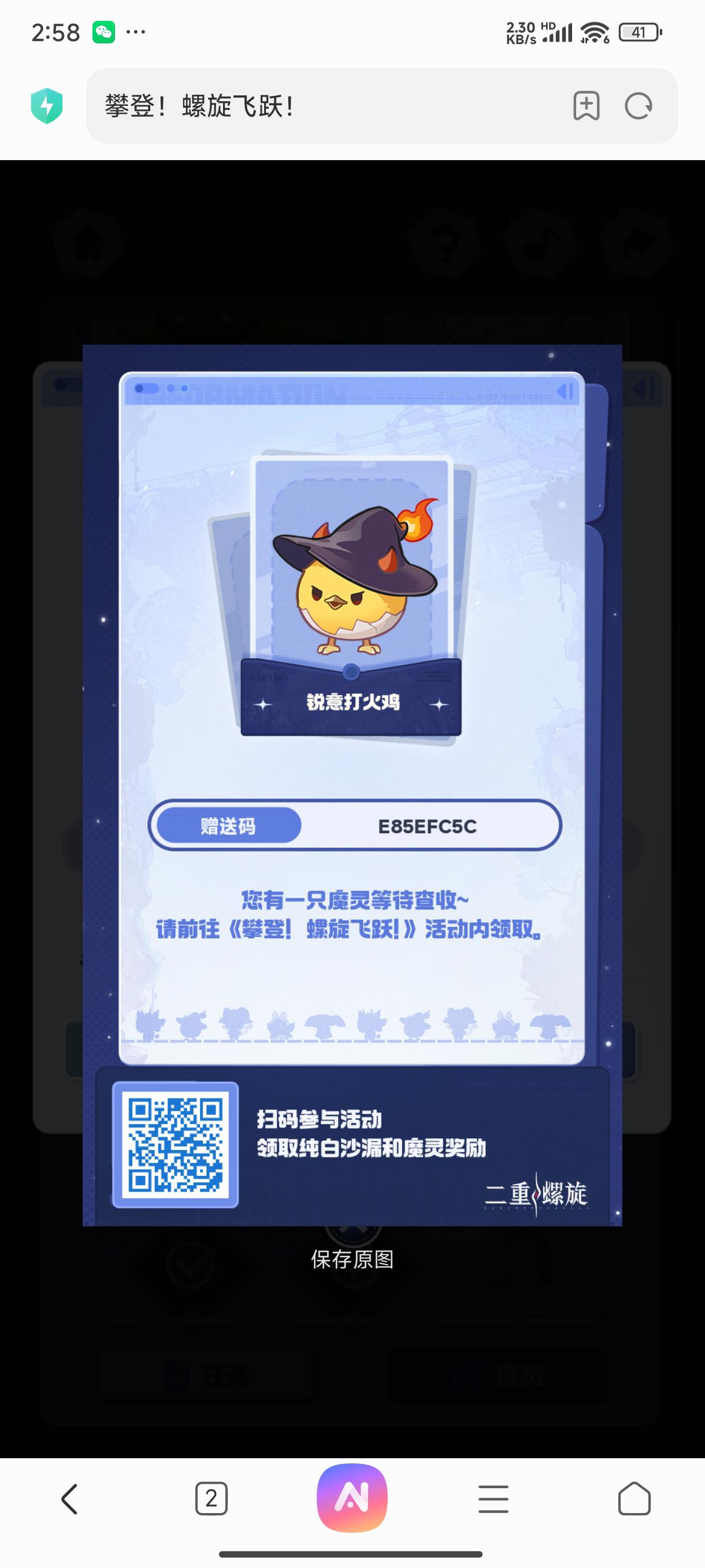Go to the browser home page
The image size is (705, 1568).
click(634, 1498)
